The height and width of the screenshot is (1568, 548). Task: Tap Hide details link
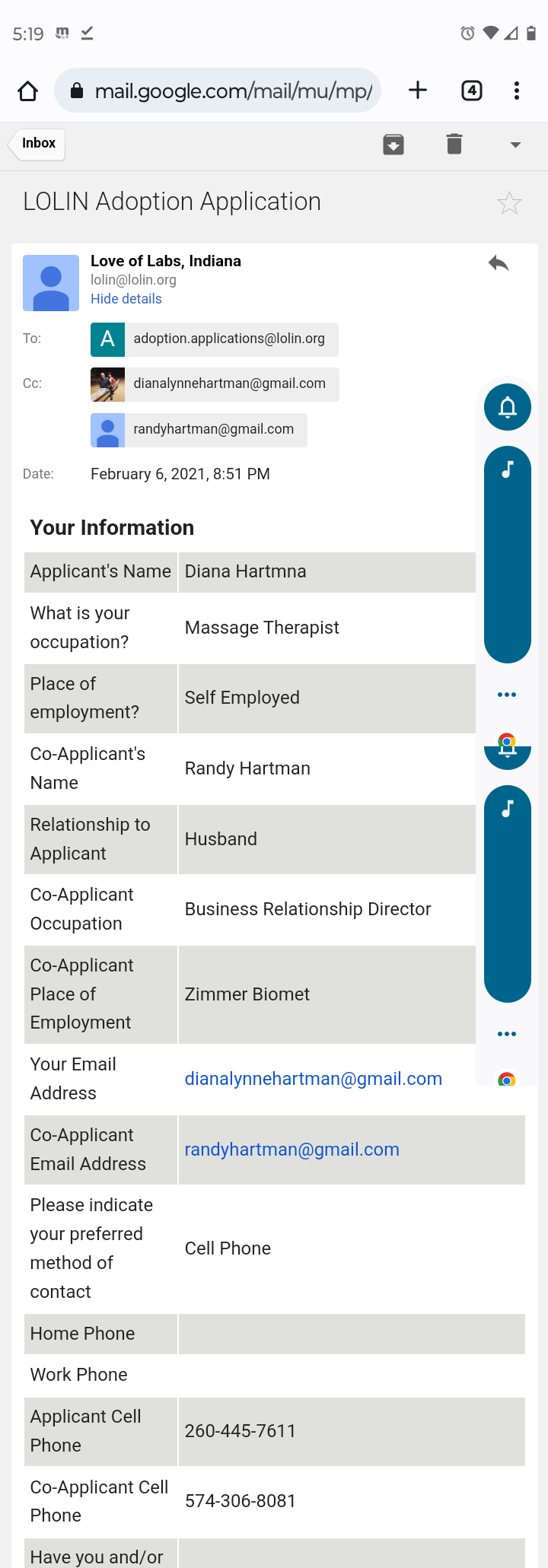click(126, 299)
